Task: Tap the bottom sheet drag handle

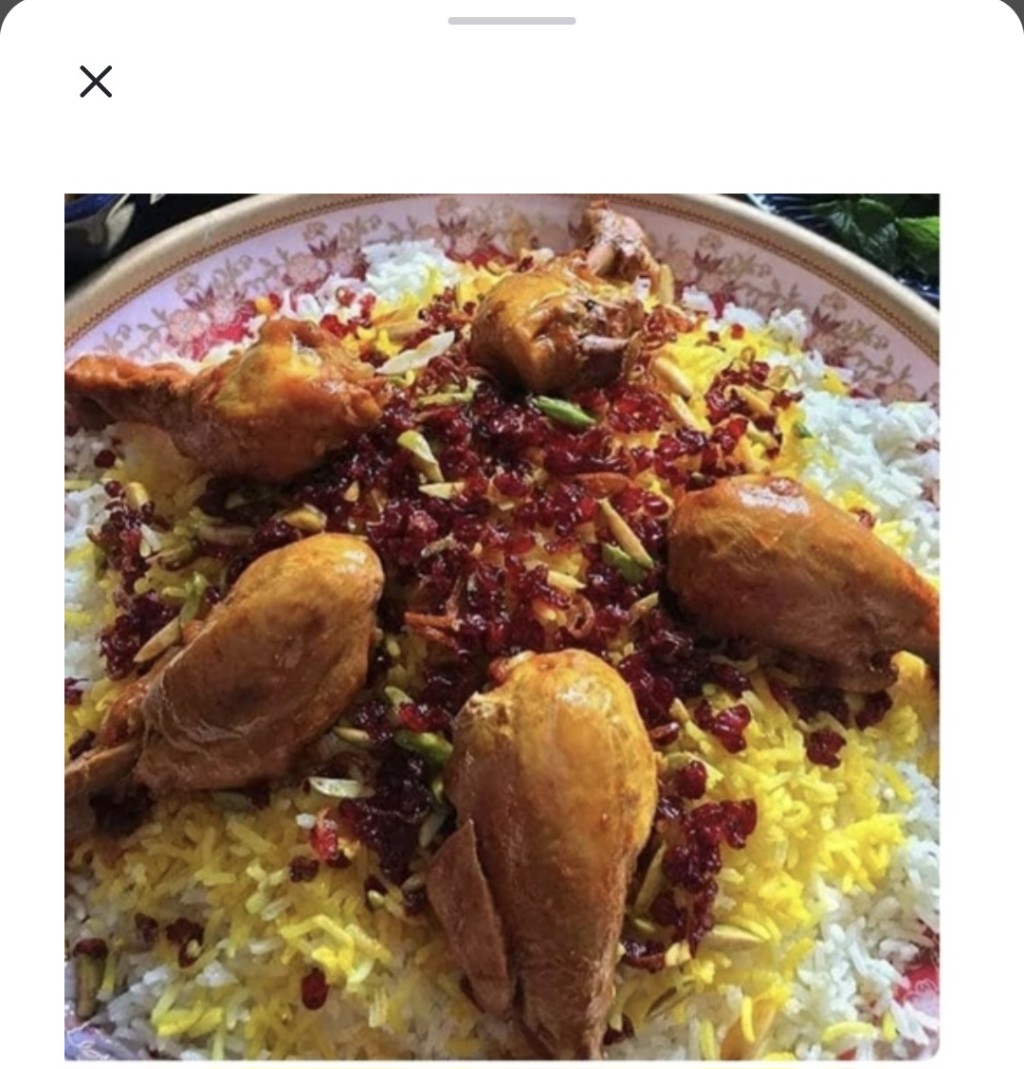Action: (511, 18)
